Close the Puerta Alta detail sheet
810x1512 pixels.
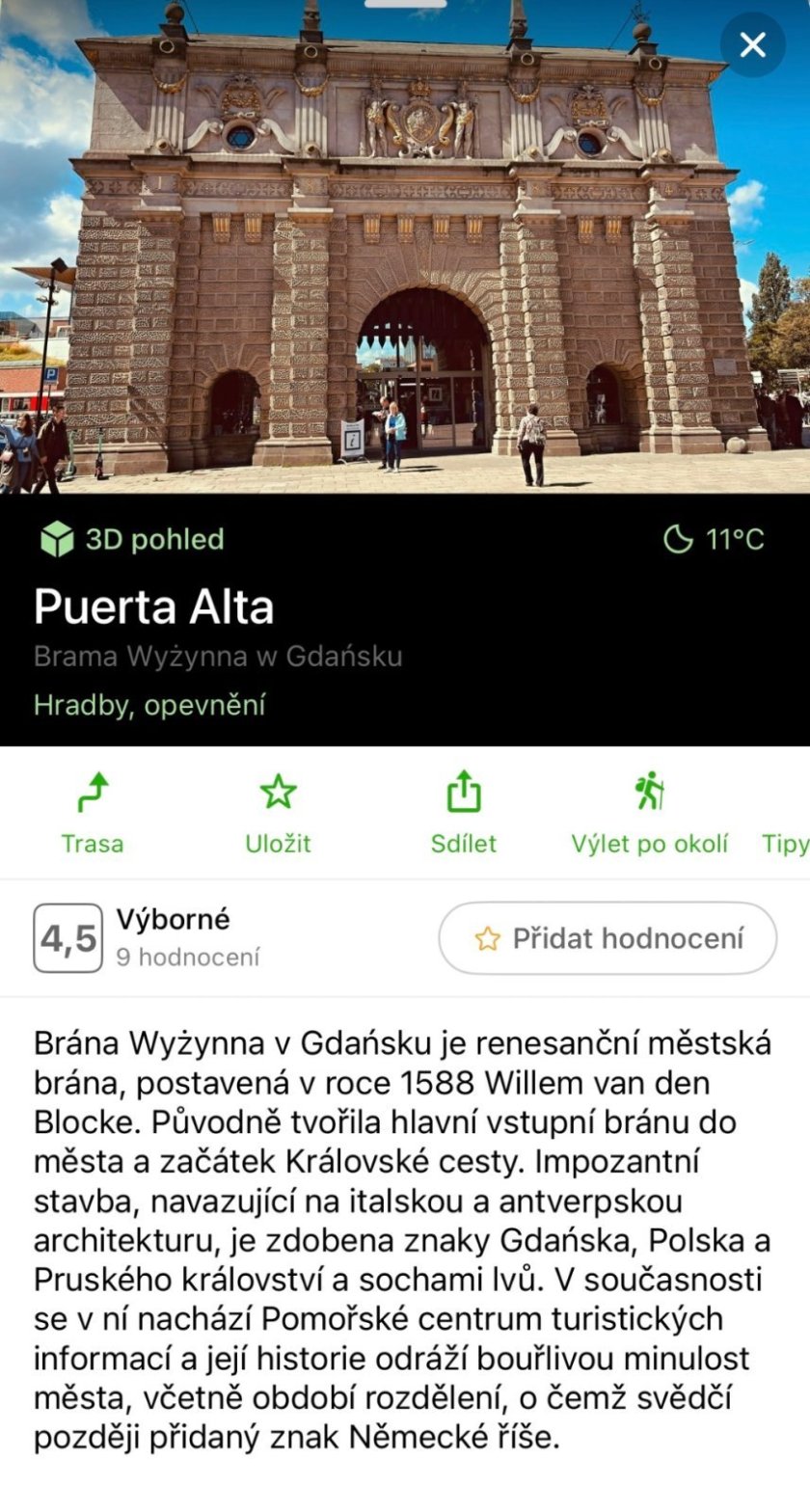752,45
